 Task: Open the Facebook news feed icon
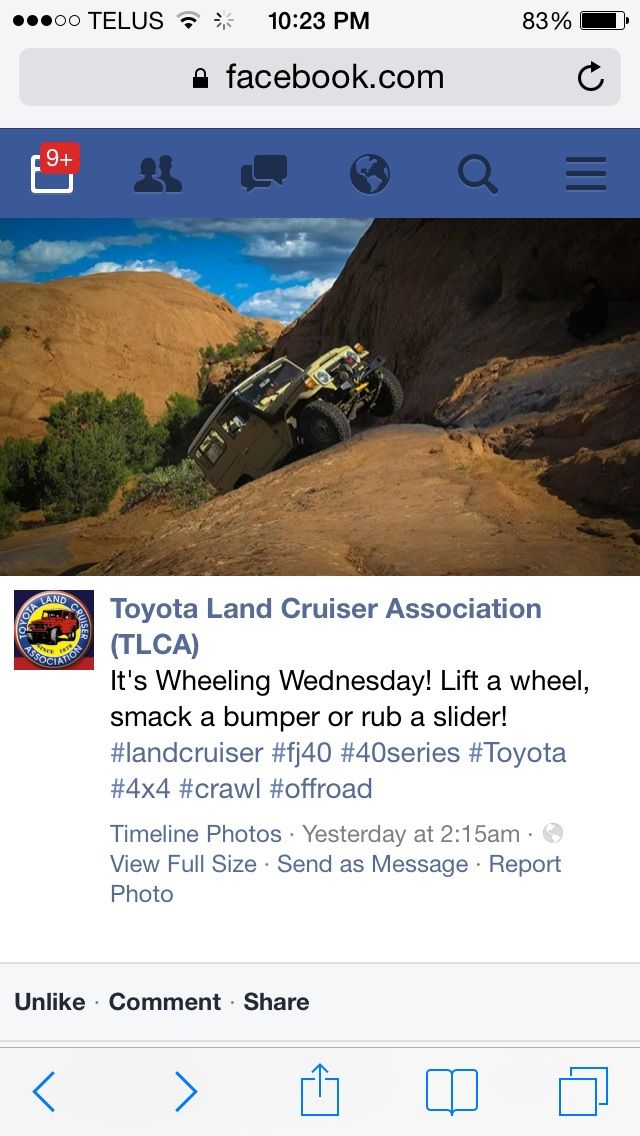click(52, 174)
